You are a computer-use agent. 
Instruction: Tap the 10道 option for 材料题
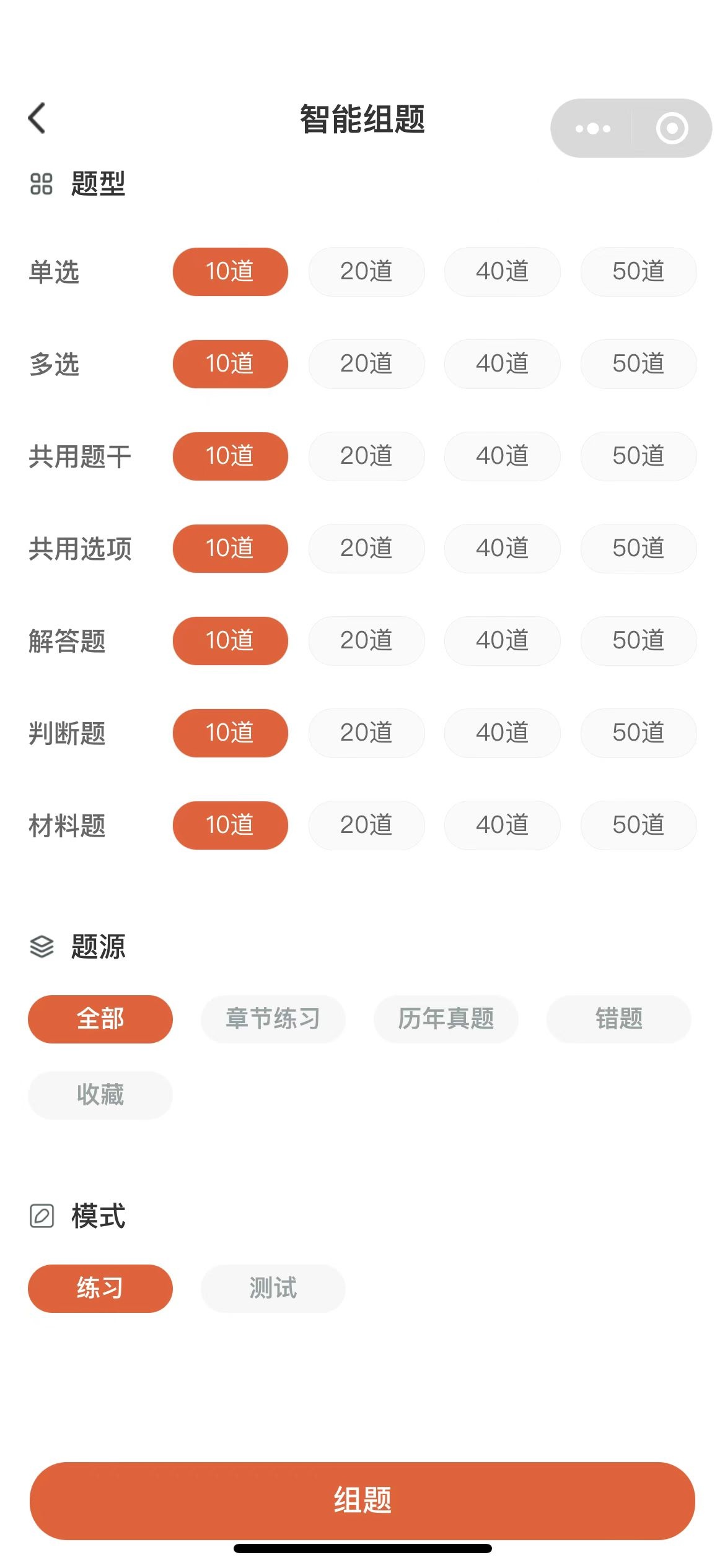(230, 825)
